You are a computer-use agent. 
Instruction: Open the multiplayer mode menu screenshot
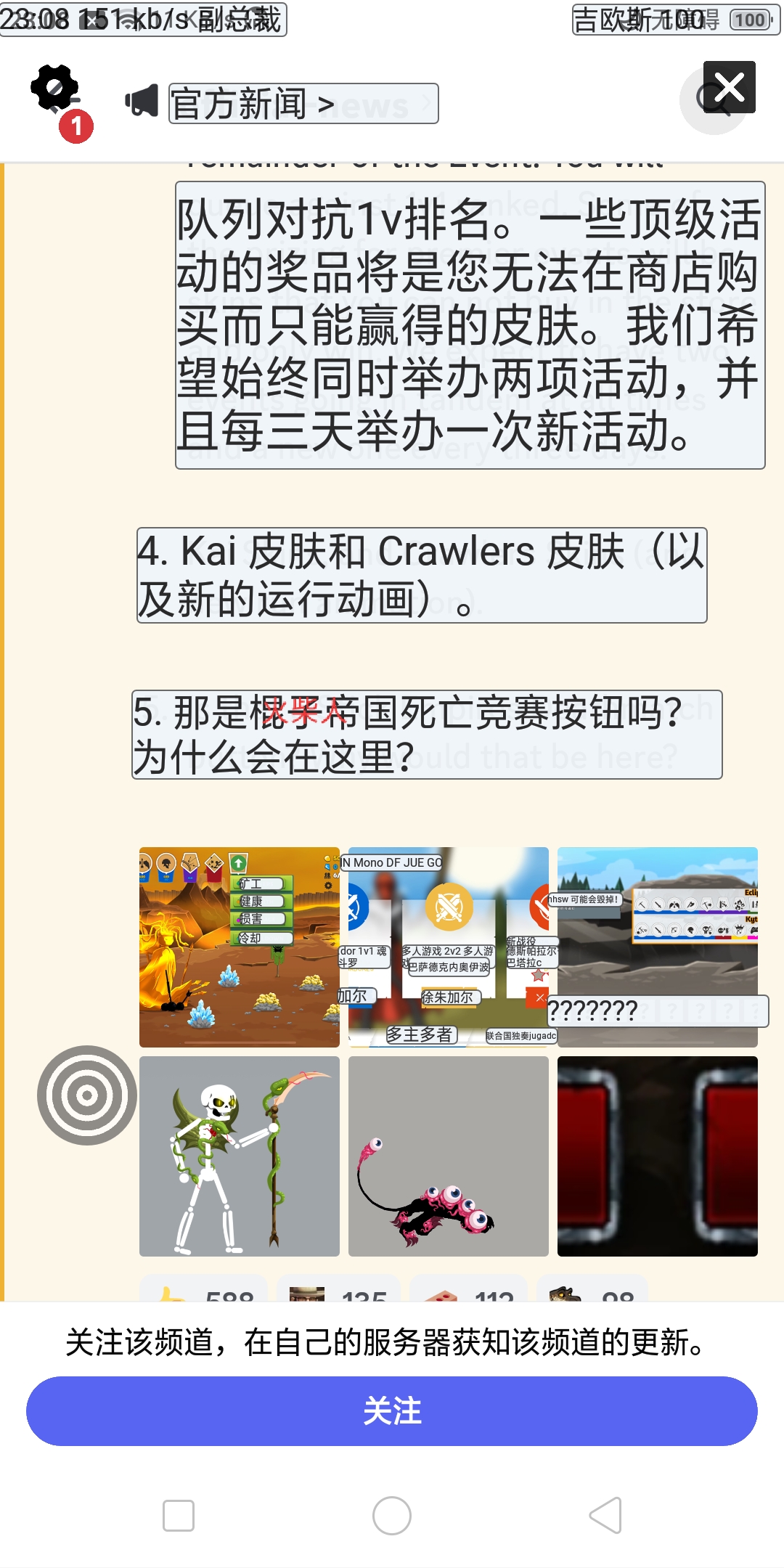pos(448,947)
